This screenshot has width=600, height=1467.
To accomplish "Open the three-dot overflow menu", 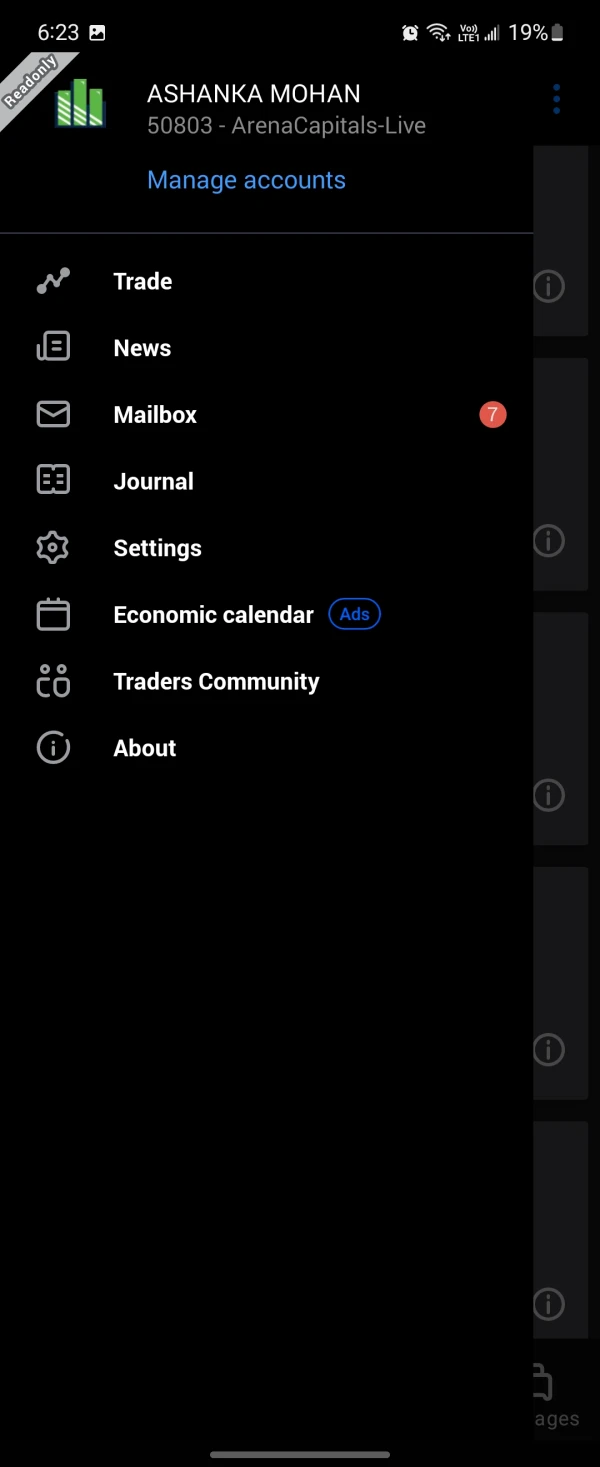I will click(556, 99).
